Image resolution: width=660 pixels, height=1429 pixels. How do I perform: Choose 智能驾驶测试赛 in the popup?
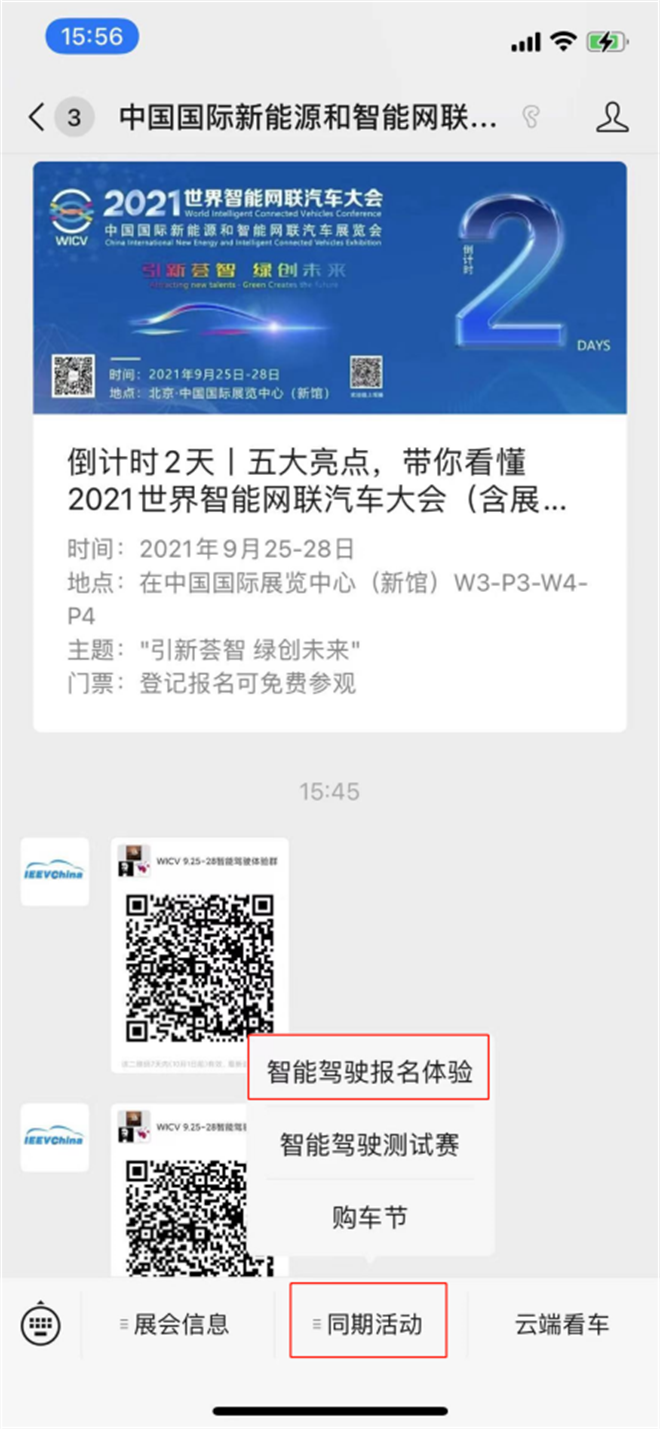[369, 1145]
